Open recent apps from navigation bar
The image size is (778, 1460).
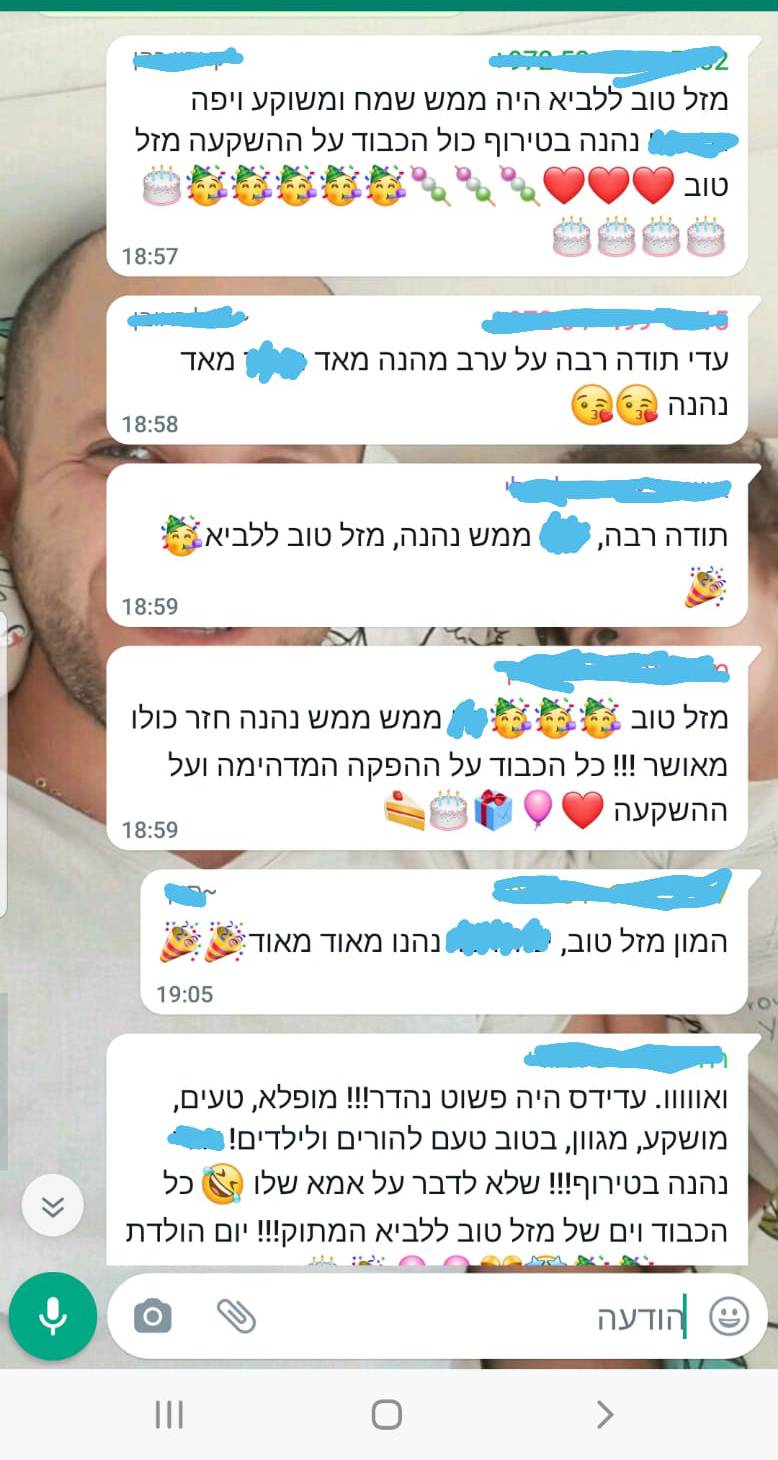tap(169, 1414)
